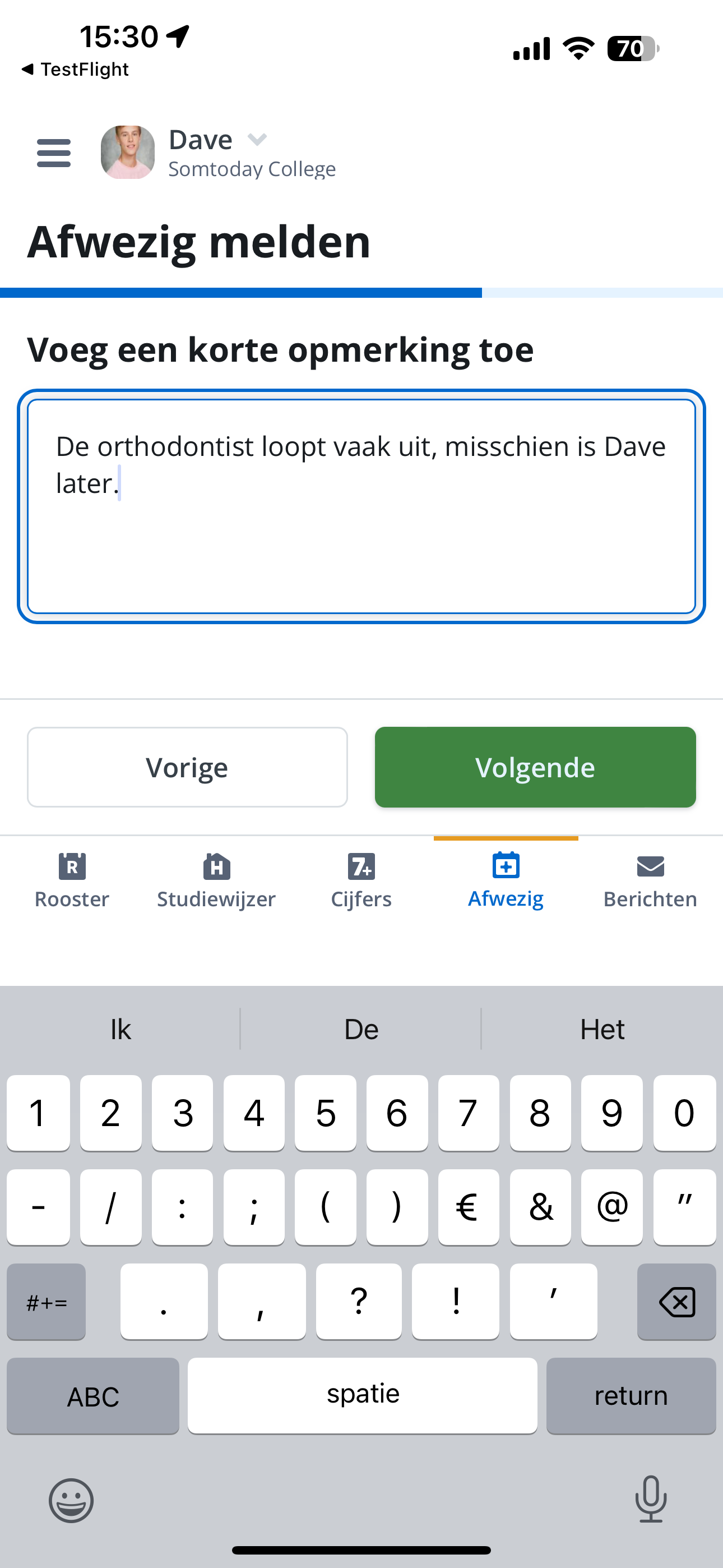Return to TestFlight via back link

pos(76,70)
